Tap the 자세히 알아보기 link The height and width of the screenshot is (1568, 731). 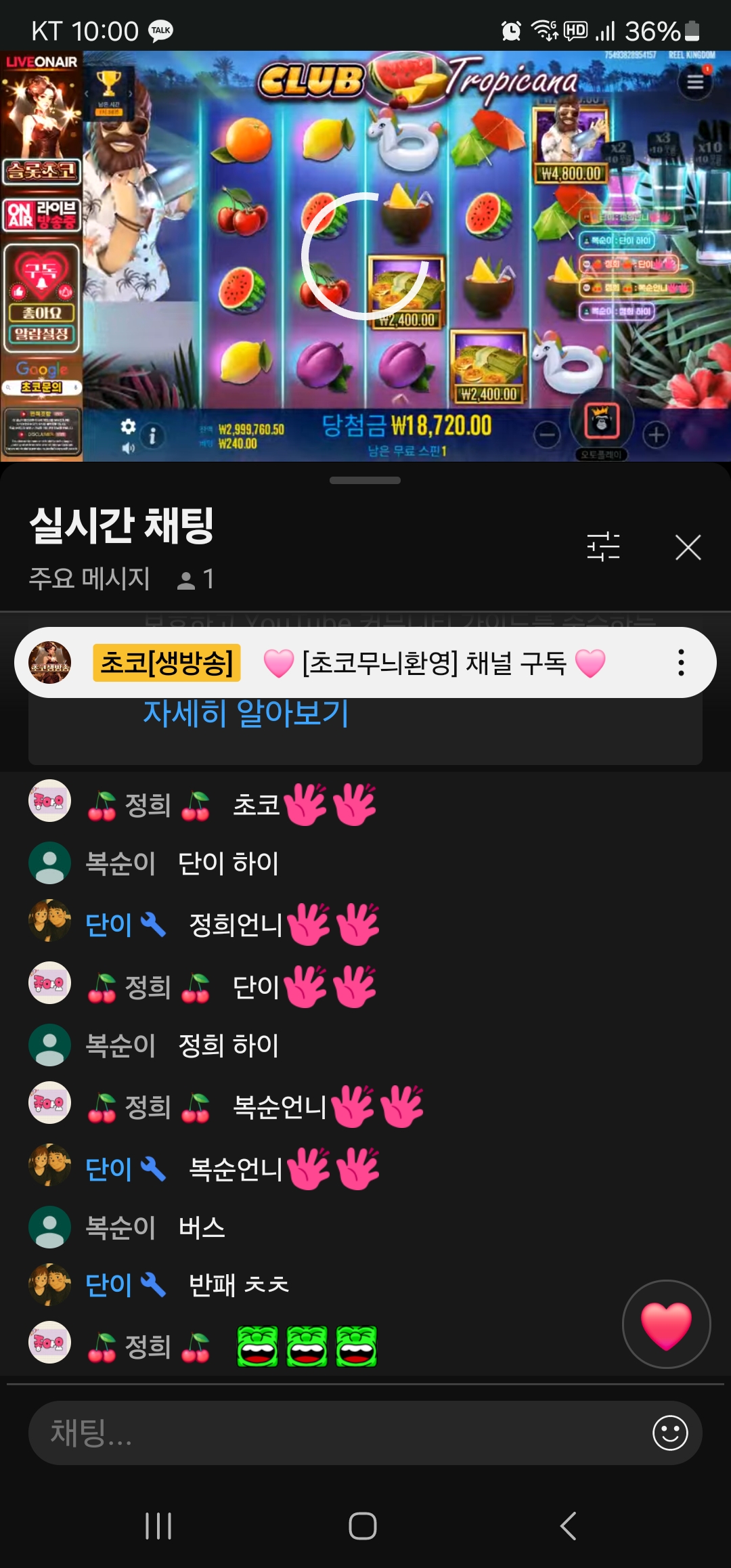point(246,713)
